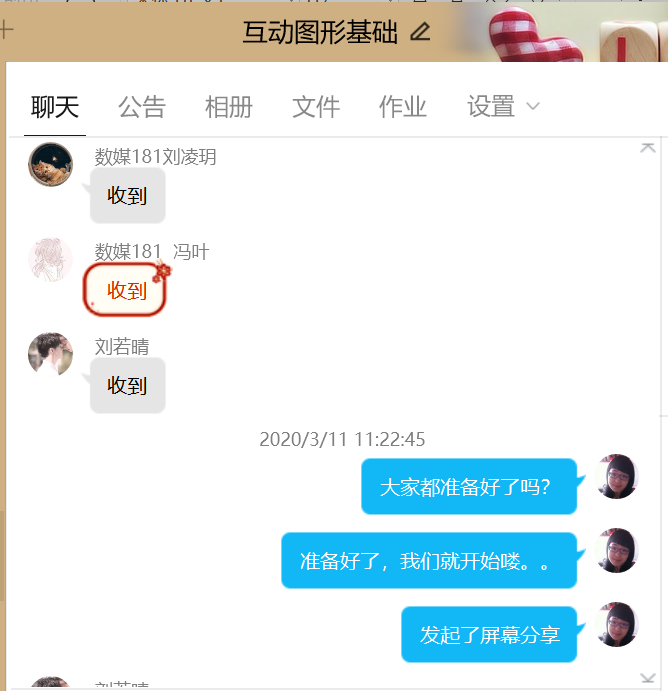Tap the 发起了屏幕分享 message bubble
This screenshot has height=691, width=668.
point(489,635)
